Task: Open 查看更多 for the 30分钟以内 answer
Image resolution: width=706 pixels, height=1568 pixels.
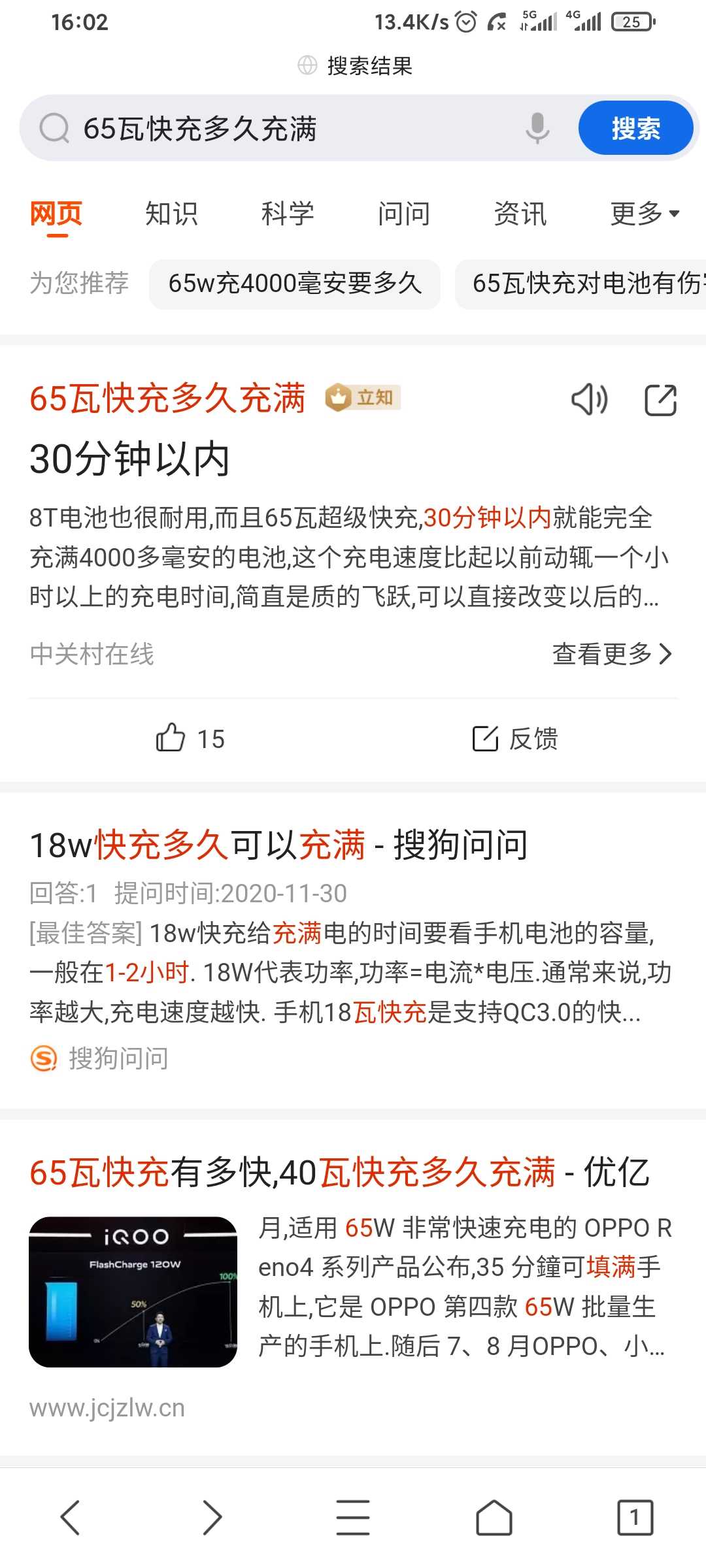Action: point(612,653)
